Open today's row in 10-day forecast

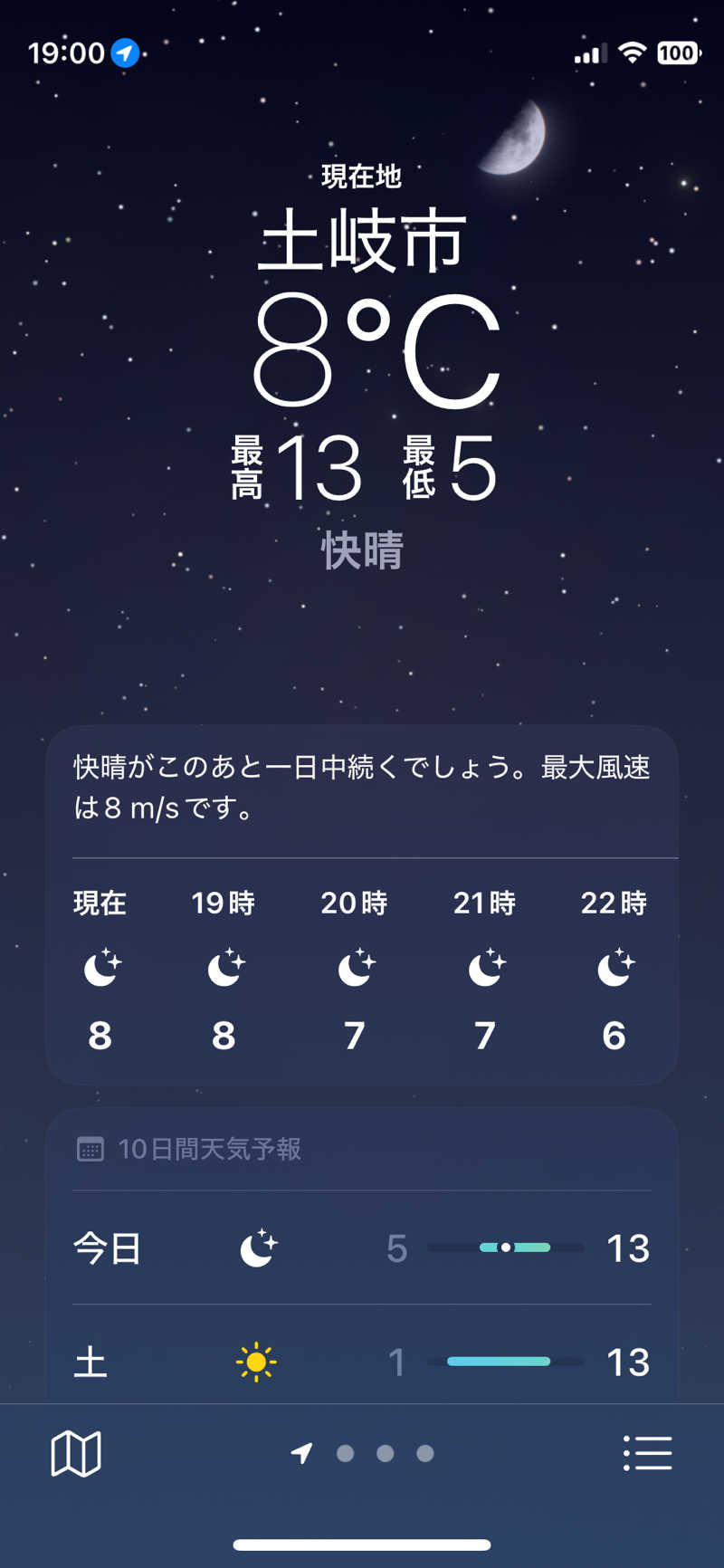362,1248
